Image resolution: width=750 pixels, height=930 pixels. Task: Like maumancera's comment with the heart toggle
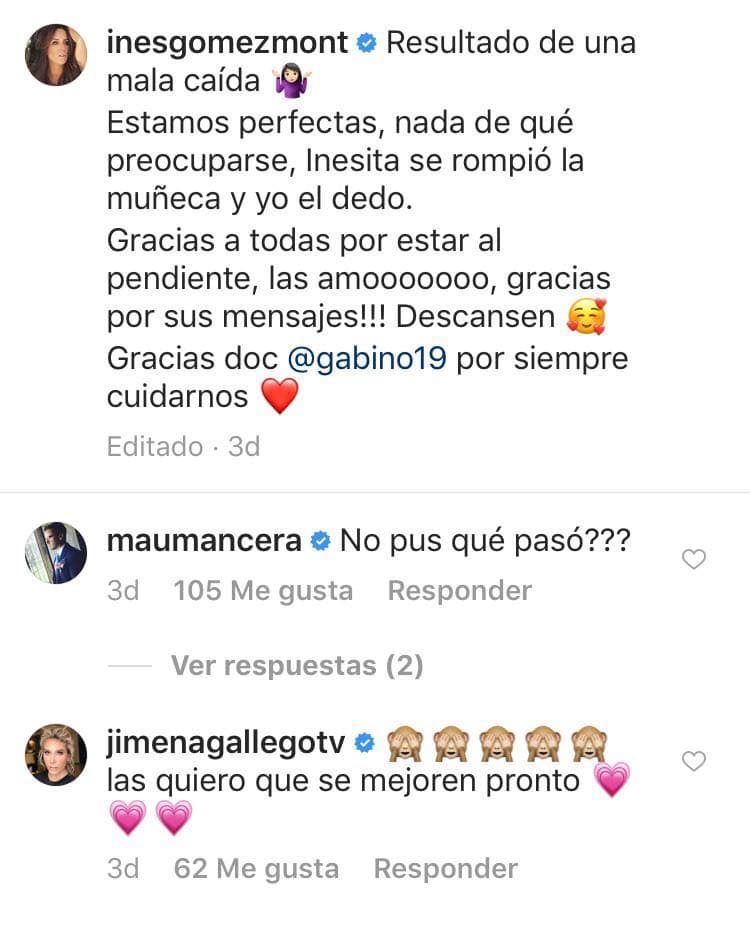point(694,560)
